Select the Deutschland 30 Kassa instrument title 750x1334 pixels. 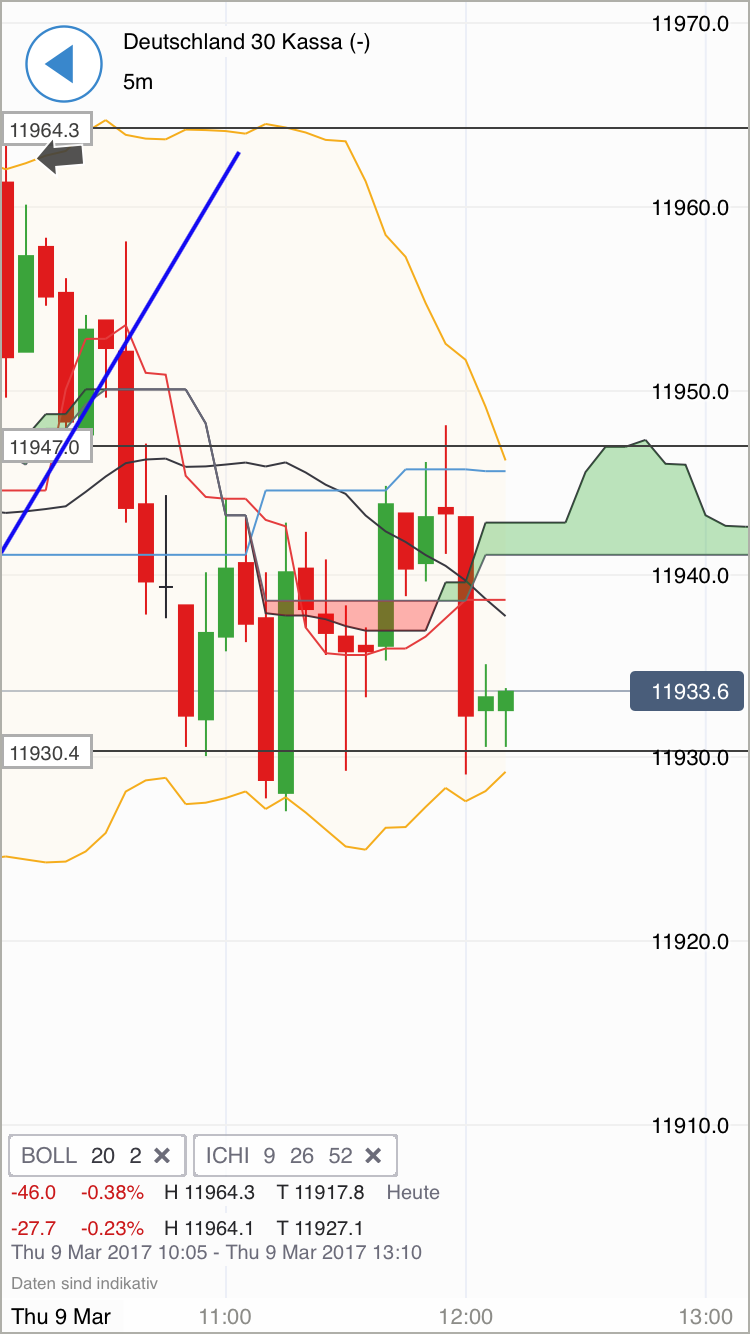pyautogui.click(x=245, y=42)
